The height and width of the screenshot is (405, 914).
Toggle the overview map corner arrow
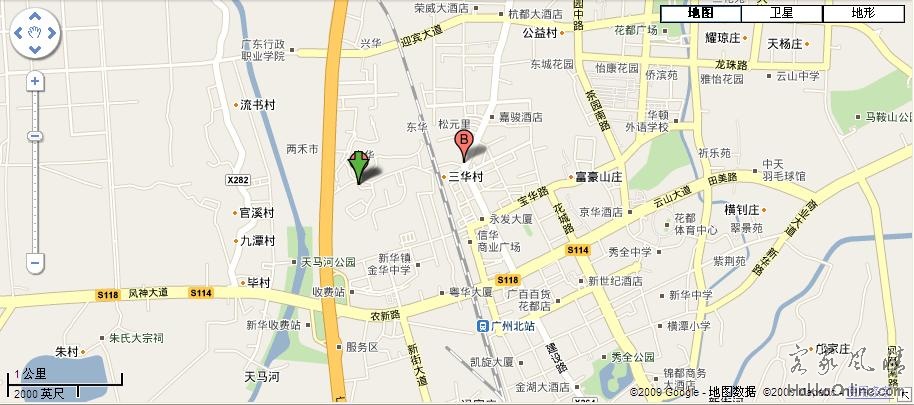905,397
